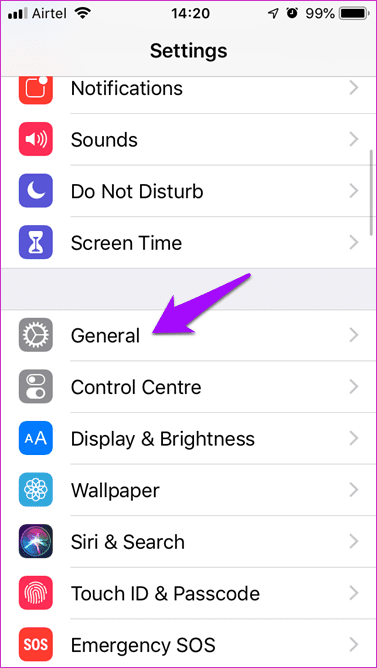The width and height of the screenshot is (377, 668).
Task: Tap Touch ID & Passcode
Action: [188, 593]
